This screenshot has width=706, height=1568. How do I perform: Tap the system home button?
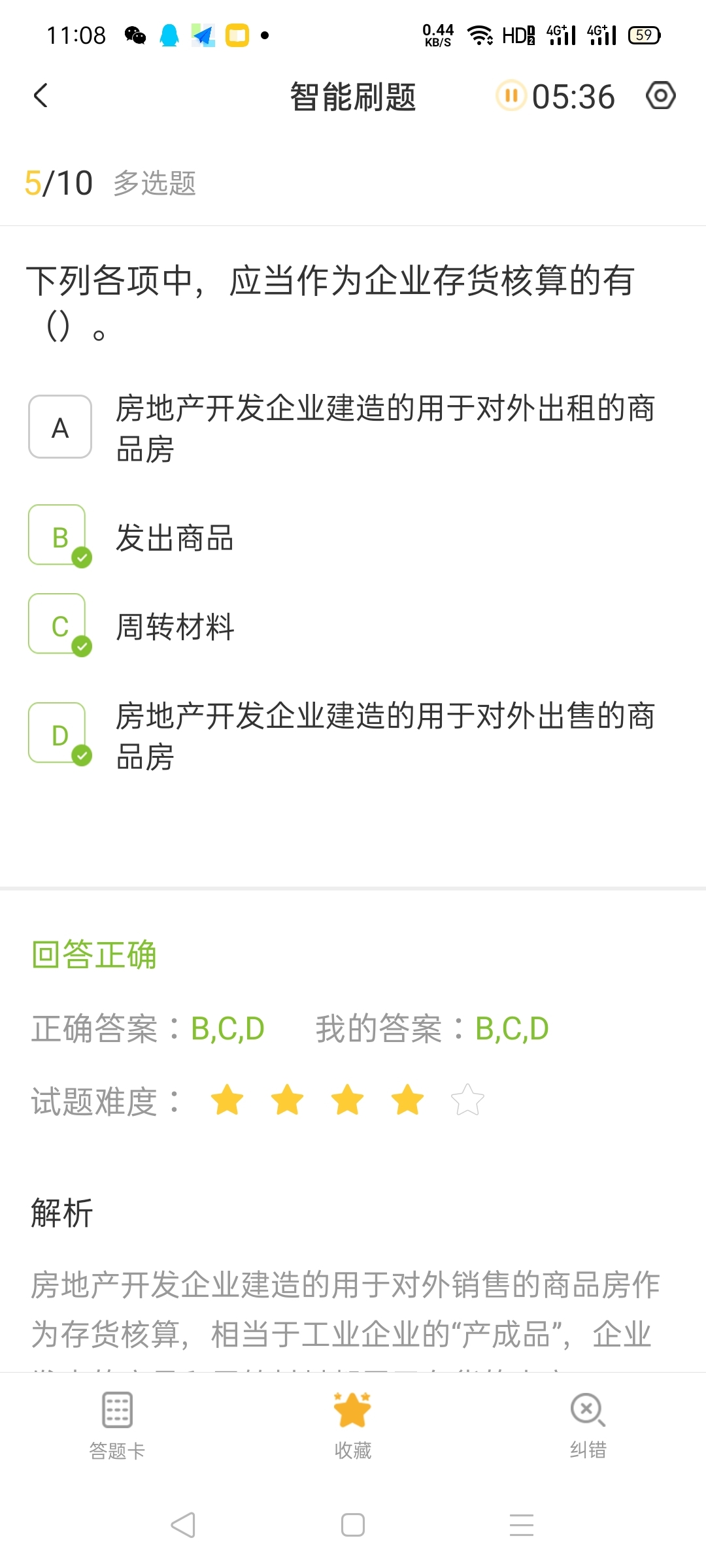[353, 1525]
